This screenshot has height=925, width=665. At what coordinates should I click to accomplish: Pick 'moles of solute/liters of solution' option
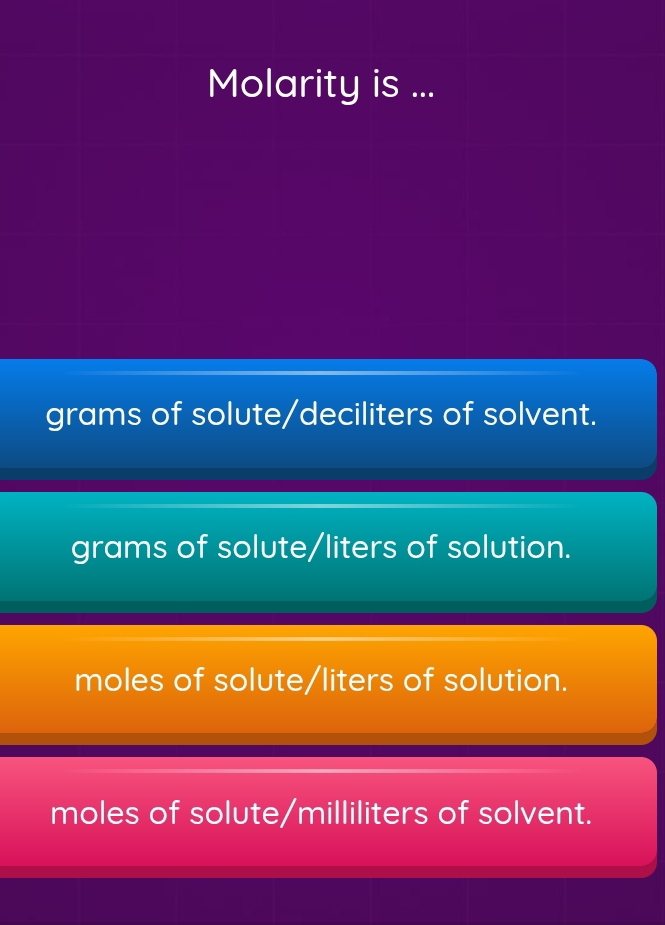pos(322,680)
